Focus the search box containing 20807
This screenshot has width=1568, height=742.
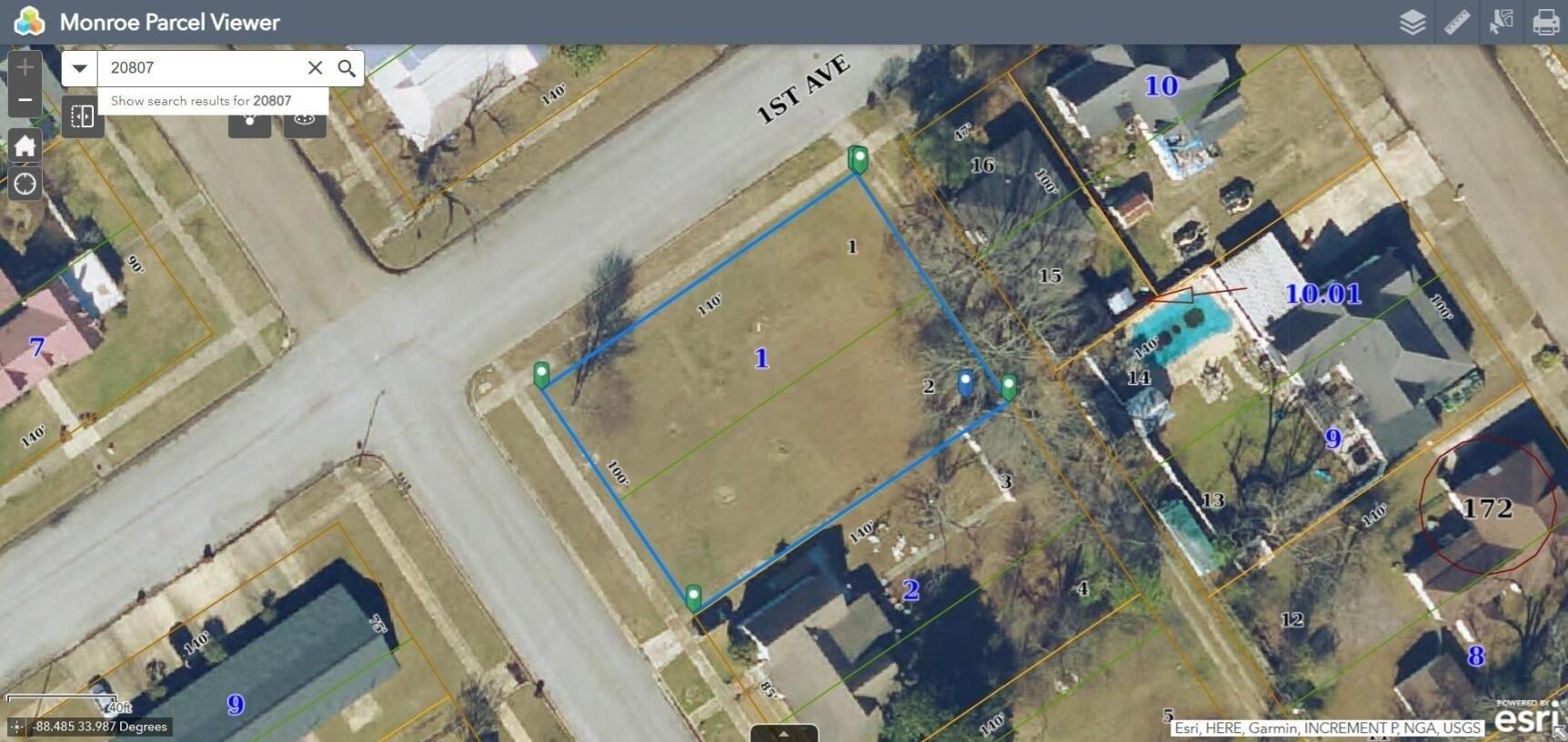pyautogui.click(x=200, y=68)
